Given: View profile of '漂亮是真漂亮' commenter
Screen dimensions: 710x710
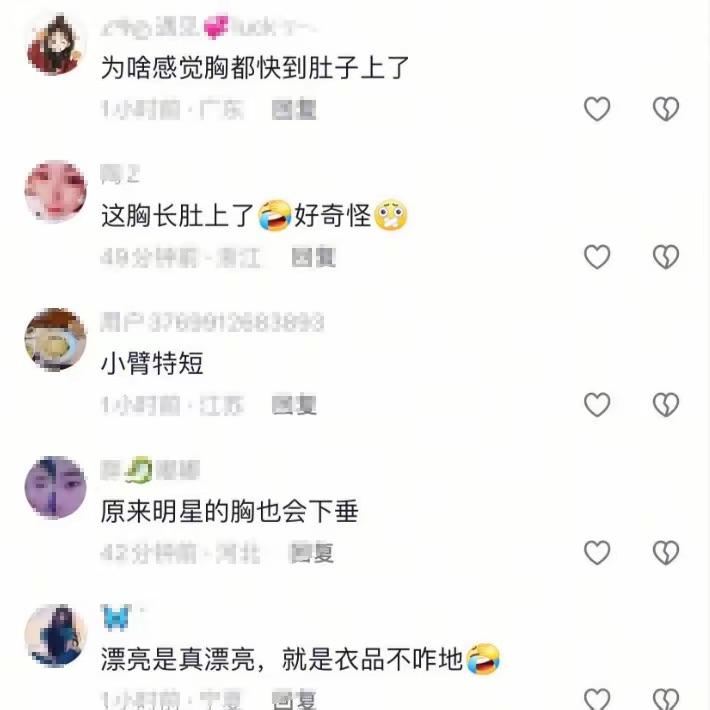Looking at the screenshot, I should pos(55,635).
